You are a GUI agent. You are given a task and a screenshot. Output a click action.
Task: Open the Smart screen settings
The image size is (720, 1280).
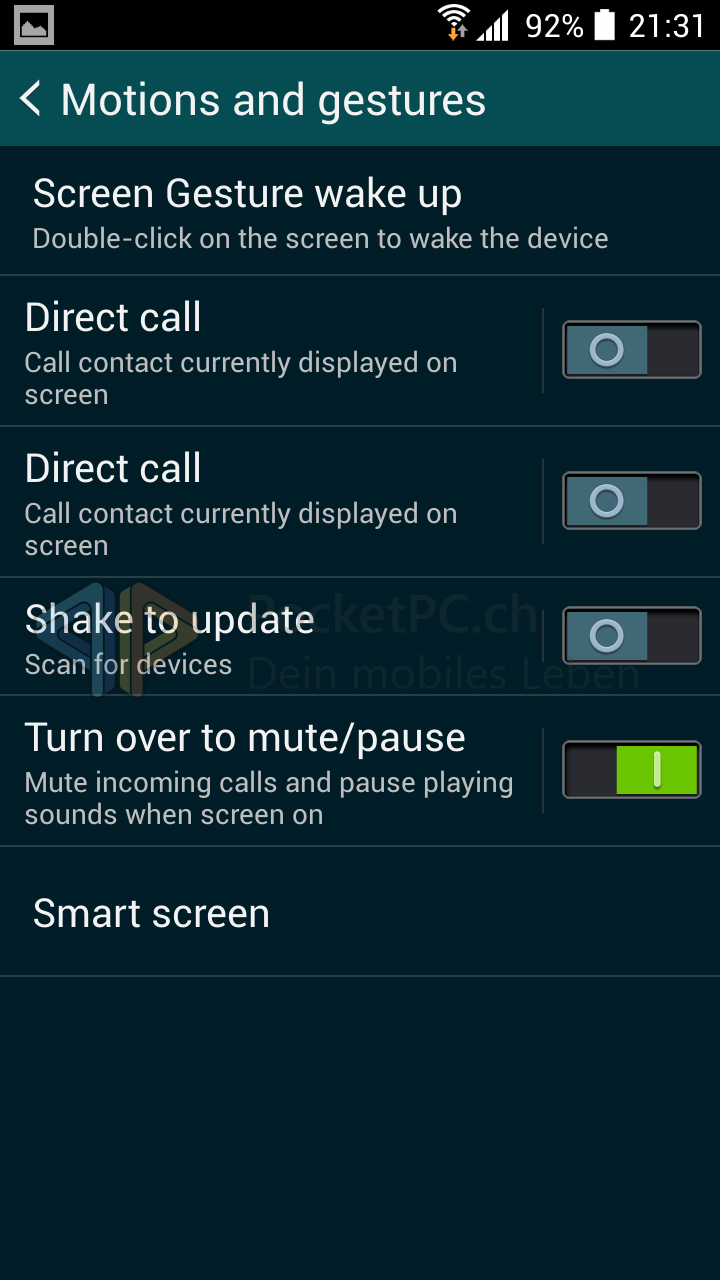coord(360,912)
